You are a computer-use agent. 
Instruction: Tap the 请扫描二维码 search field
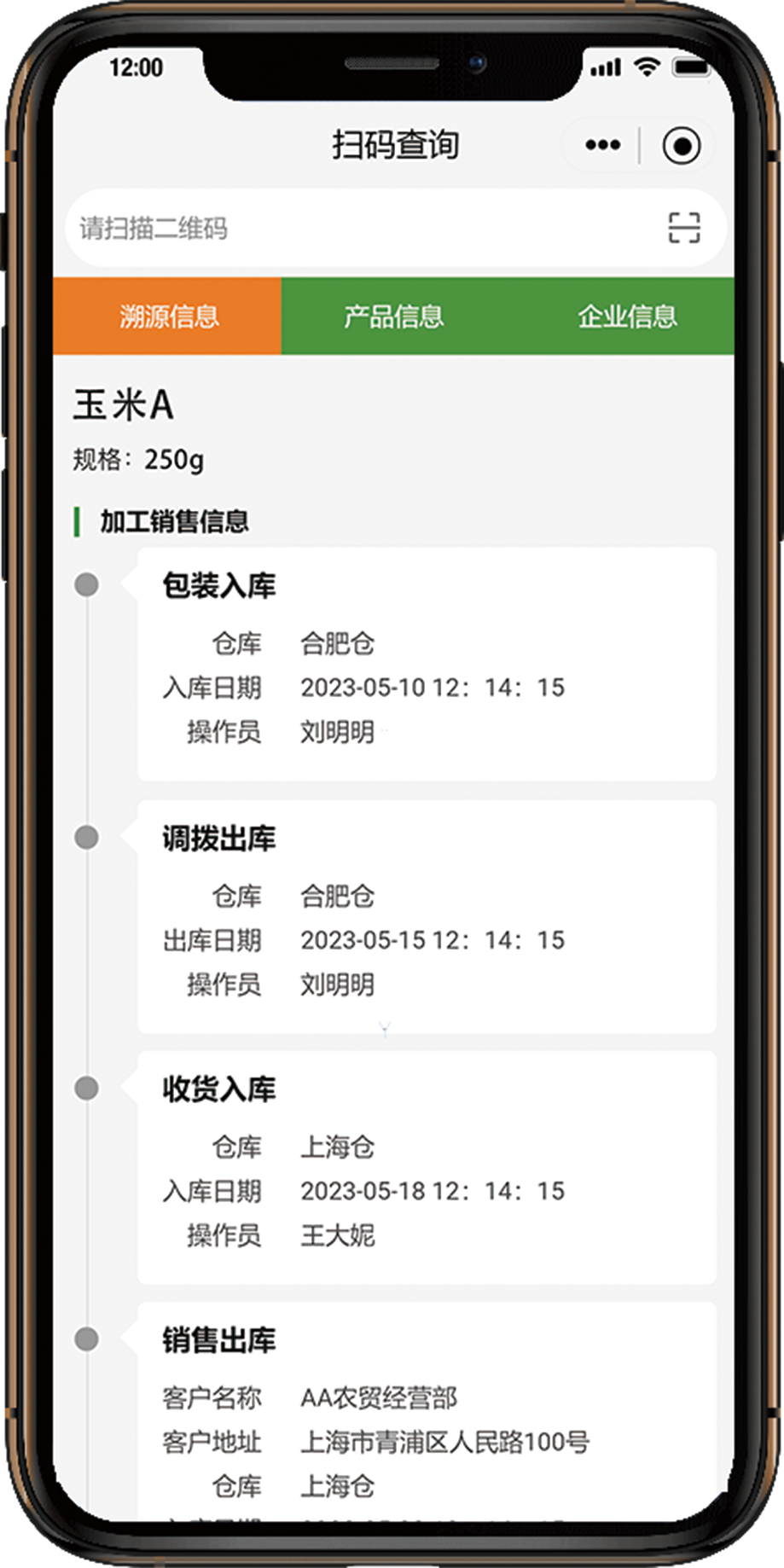click(x=341, y=228)
